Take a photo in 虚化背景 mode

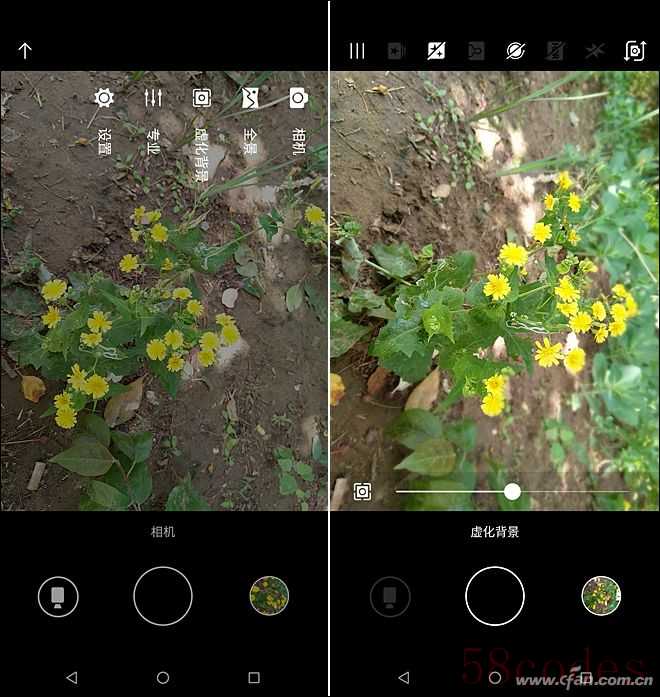[494, 596]
